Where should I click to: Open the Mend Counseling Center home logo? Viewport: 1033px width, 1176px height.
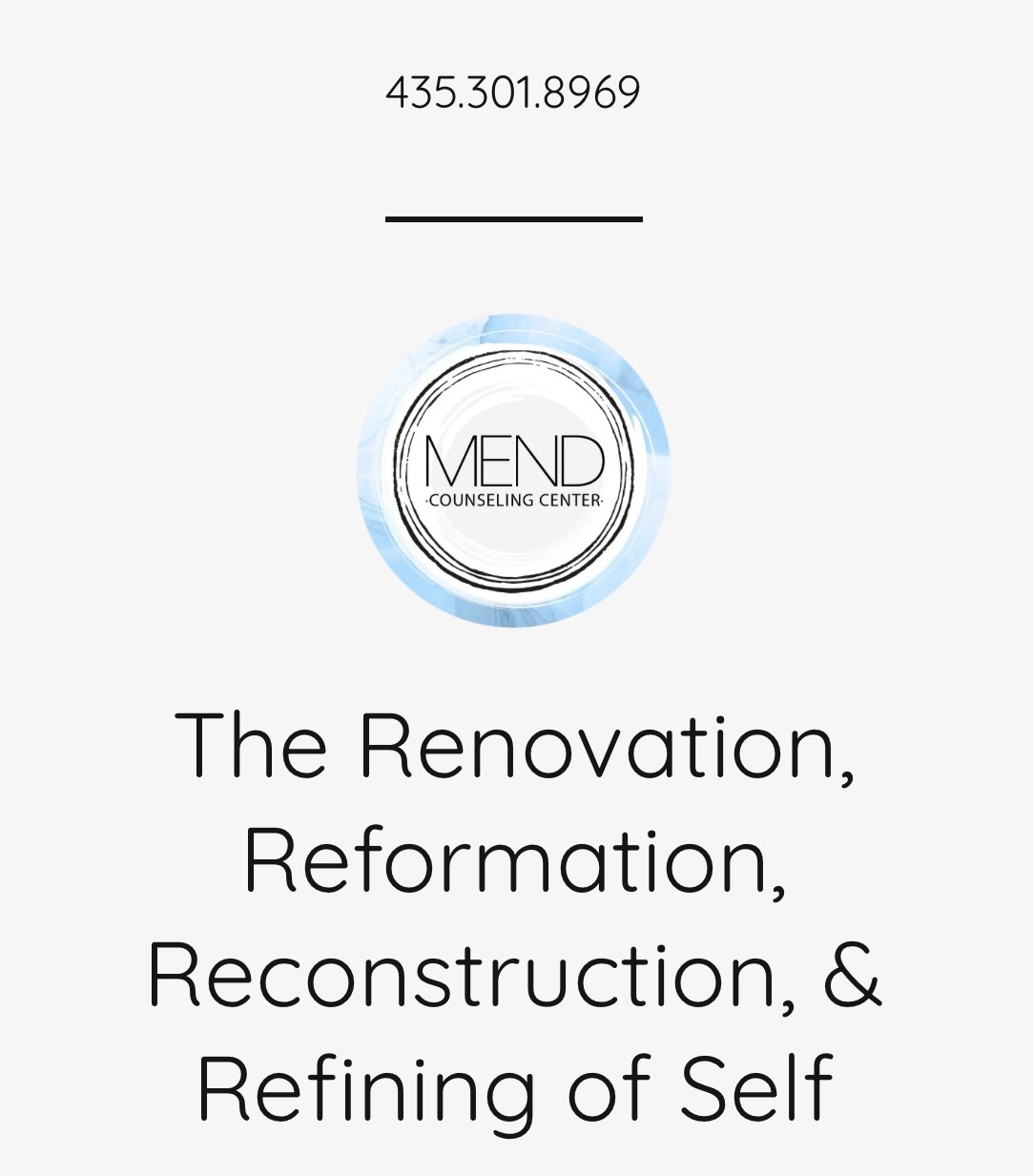[513, 469]
